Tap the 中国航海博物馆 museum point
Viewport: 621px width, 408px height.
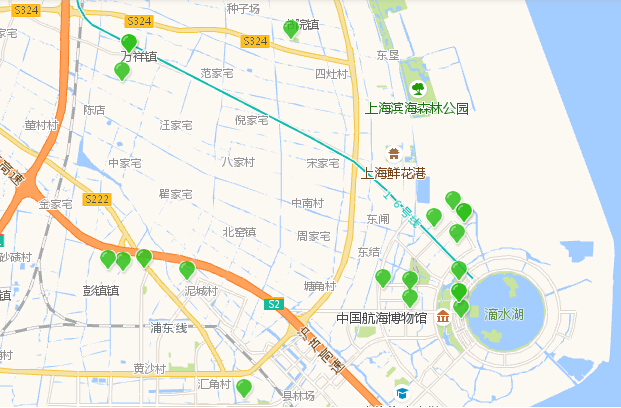442,317
